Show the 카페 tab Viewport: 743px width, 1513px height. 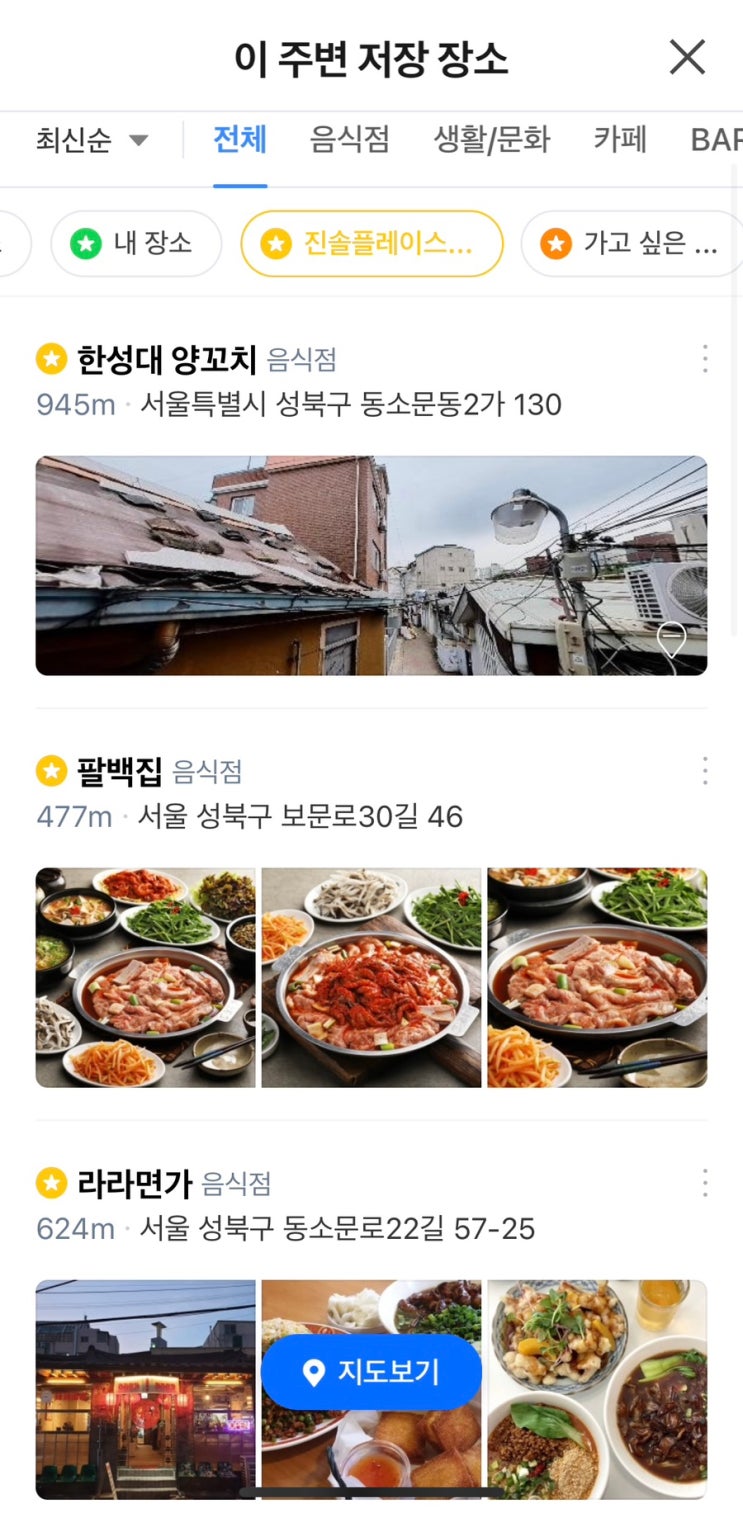[620, 140]
